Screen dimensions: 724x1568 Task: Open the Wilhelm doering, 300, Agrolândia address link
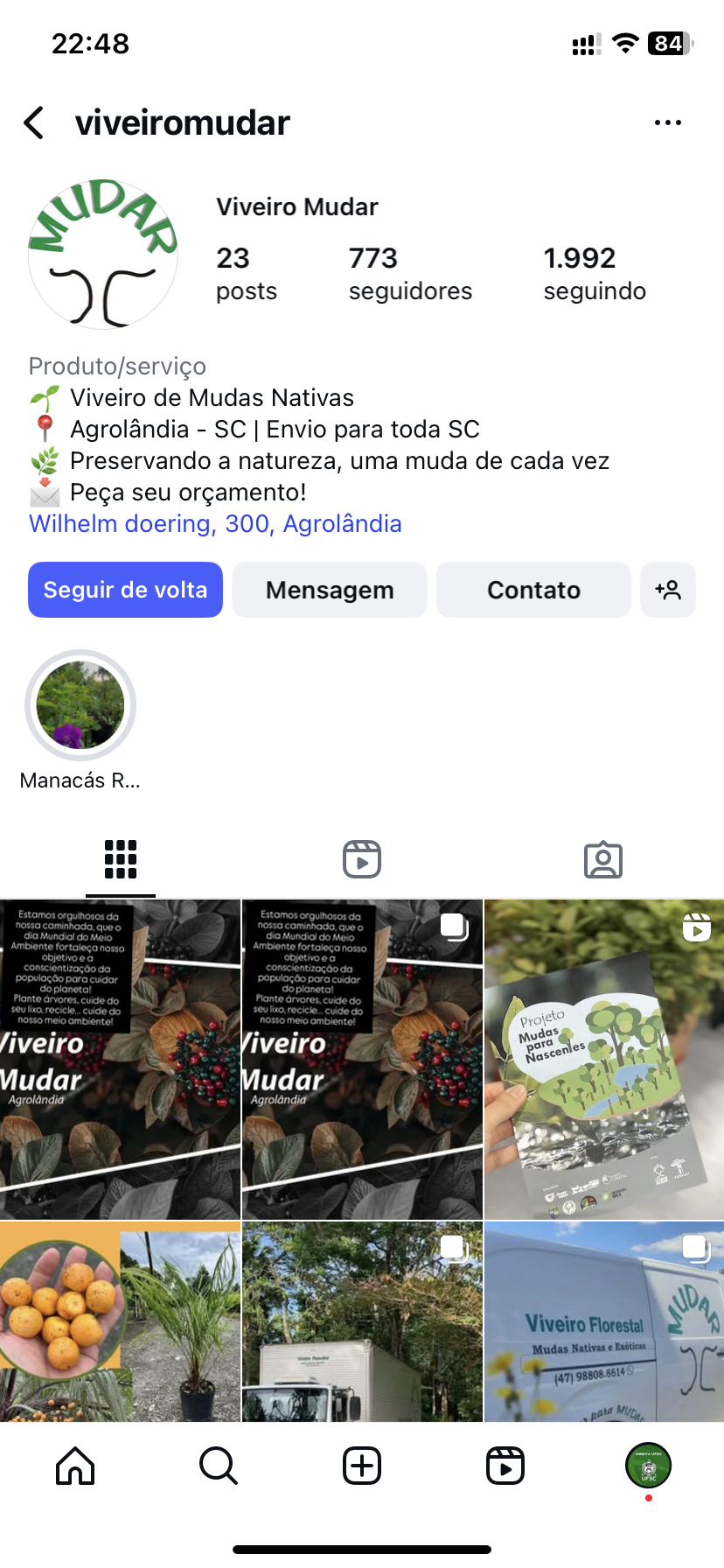click(x=215, y=524)
